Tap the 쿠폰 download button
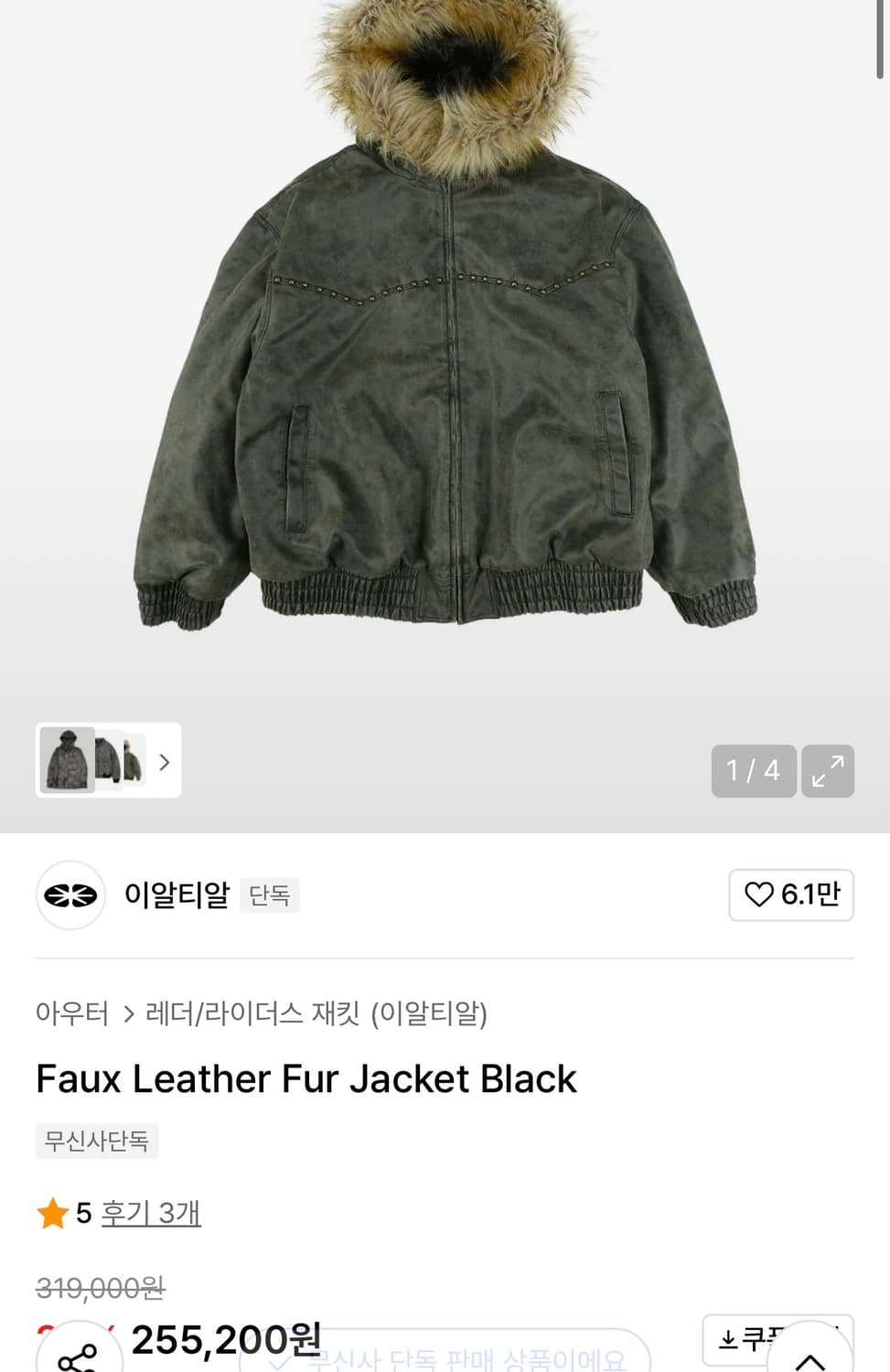 [x=777, y=1339]
